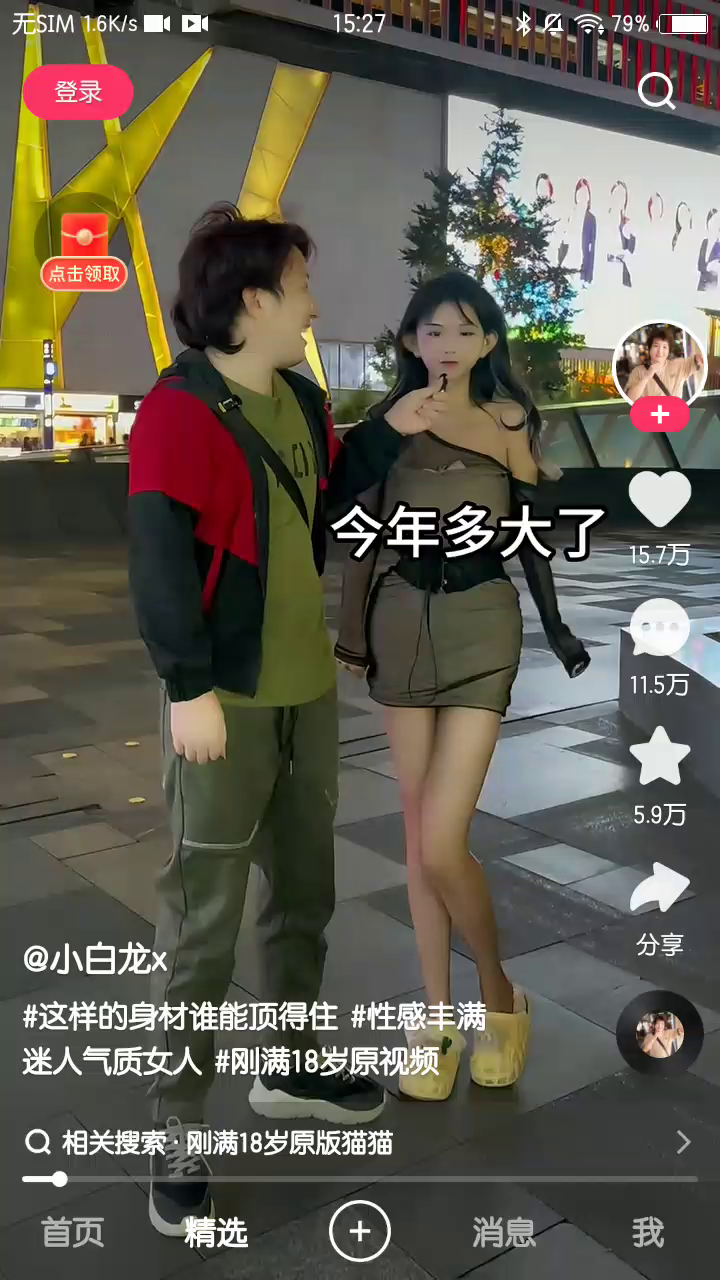Open hashtag #这样的身材谁能顶得住

click(x=181, y=1018)
